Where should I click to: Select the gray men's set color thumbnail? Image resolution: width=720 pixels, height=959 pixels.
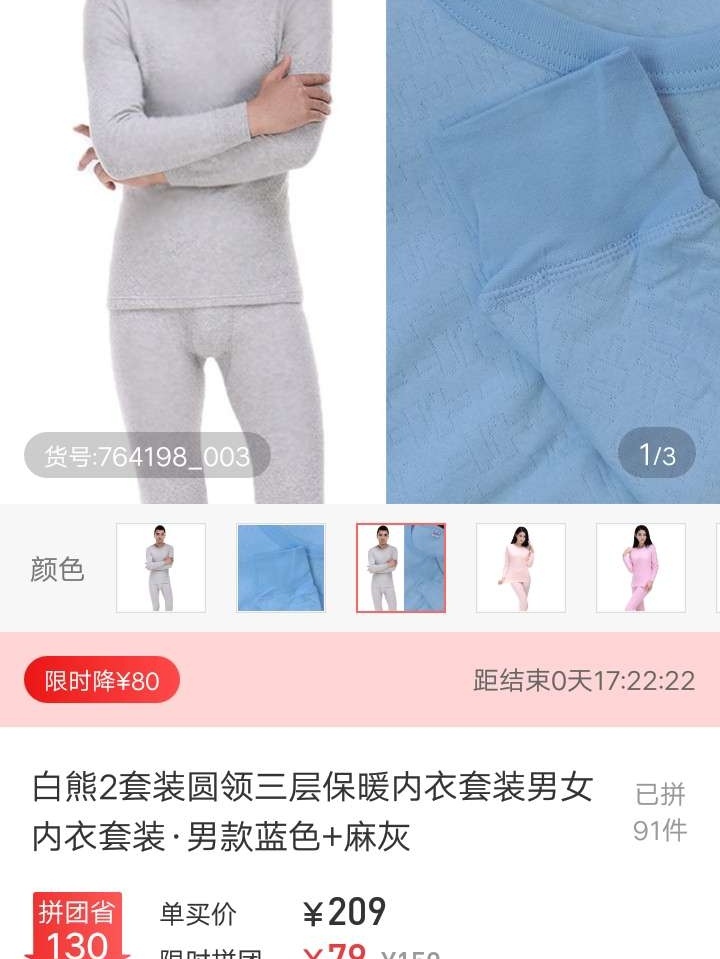point(161,568)
